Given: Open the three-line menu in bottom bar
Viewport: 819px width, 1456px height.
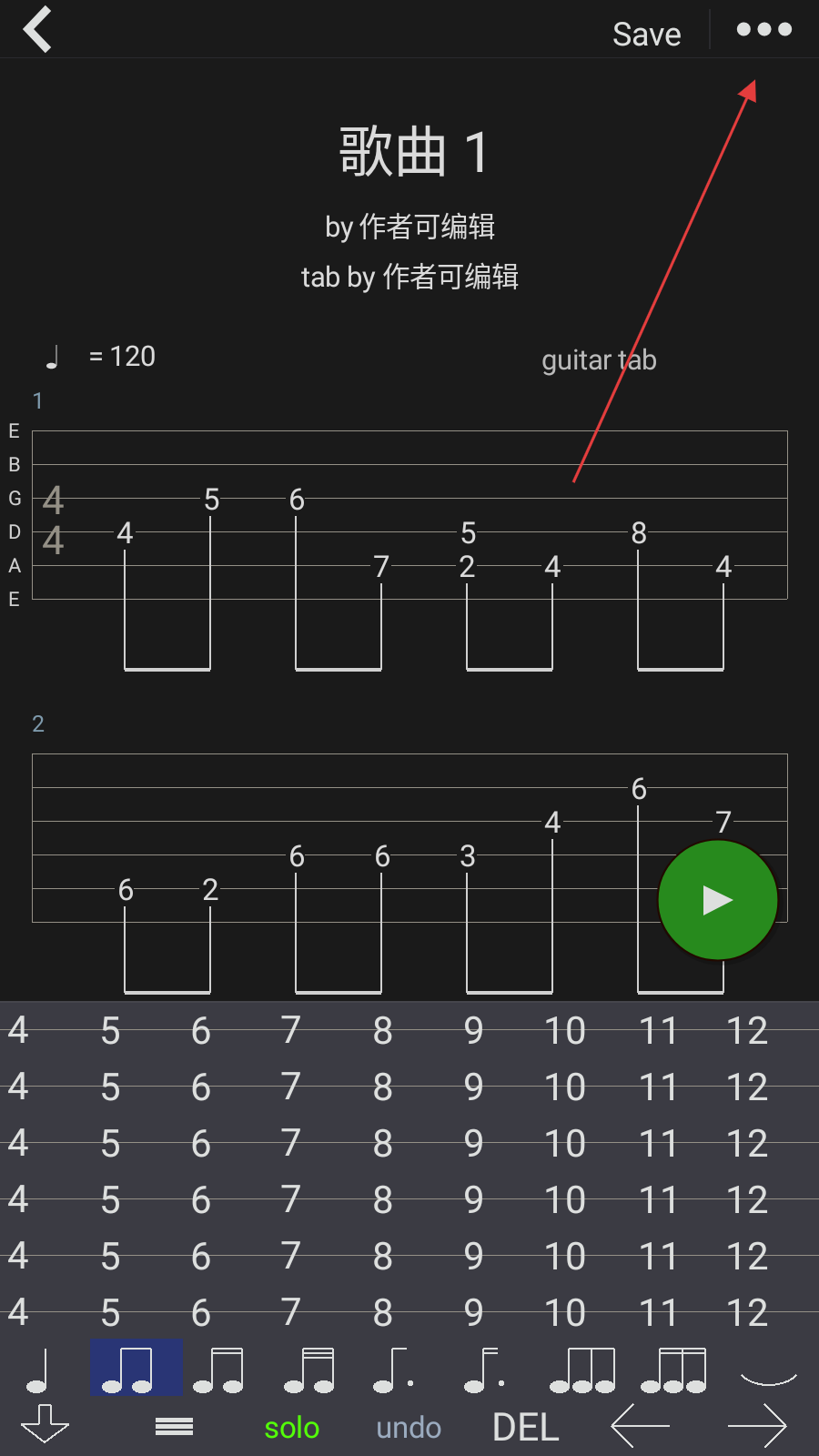Looking at the screenshot, I should [x=174, y=1426].
